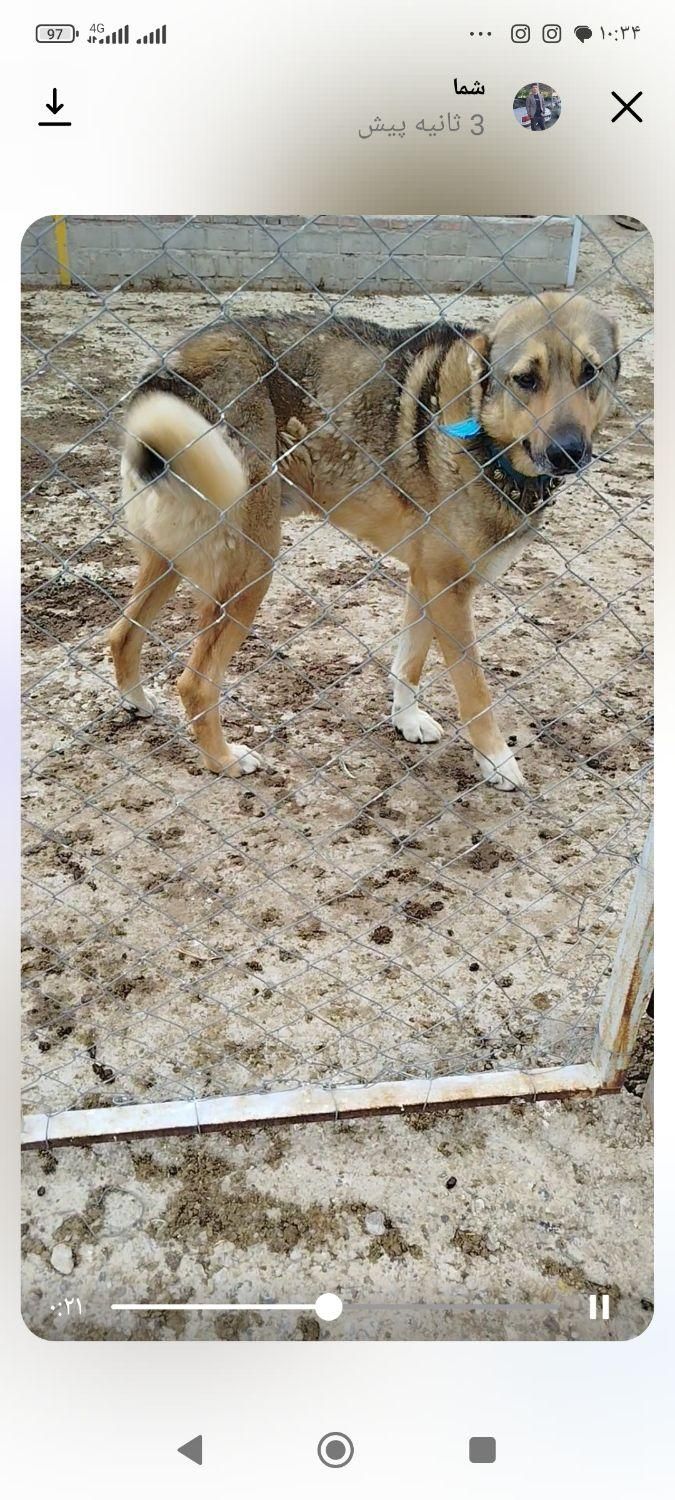The width and height of the screenshot is (675, 1500).
Task: Go back with system back button
Action: (x=190, y=1450)
